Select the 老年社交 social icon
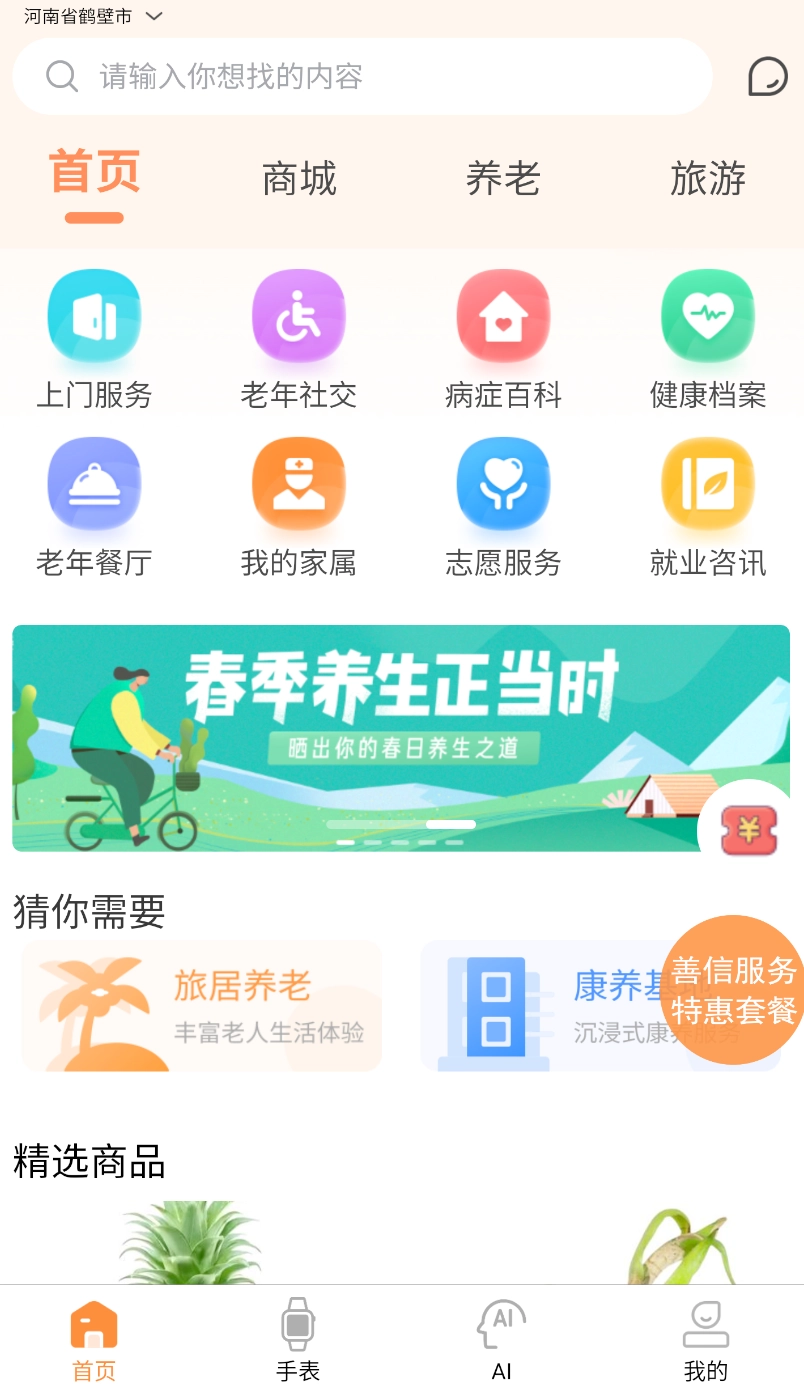Screen dimensions: 804x1386 point(298,317)
